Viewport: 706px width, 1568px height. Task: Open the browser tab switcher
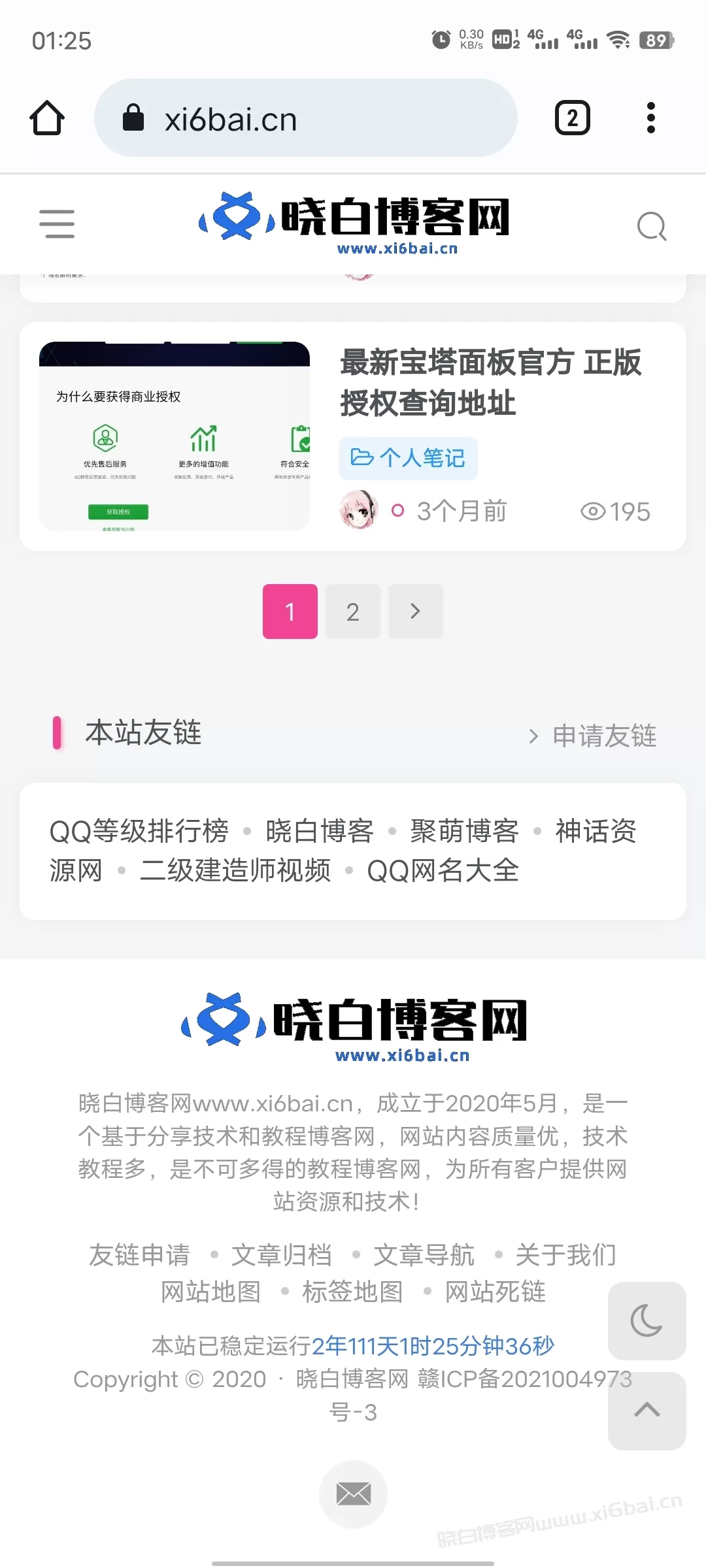(572, 118)
